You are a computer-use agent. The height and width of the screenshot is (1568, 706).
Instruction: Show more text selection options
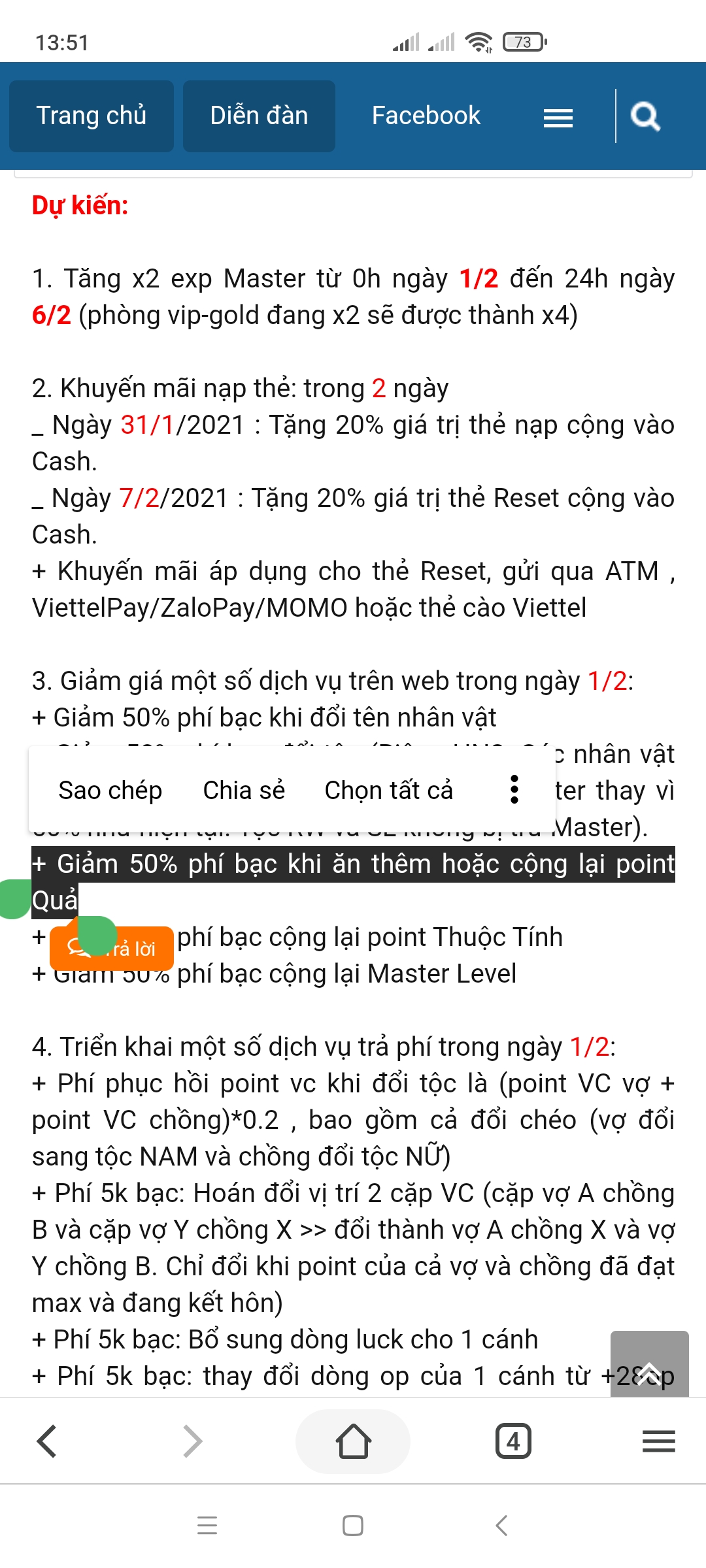(514, 790)
